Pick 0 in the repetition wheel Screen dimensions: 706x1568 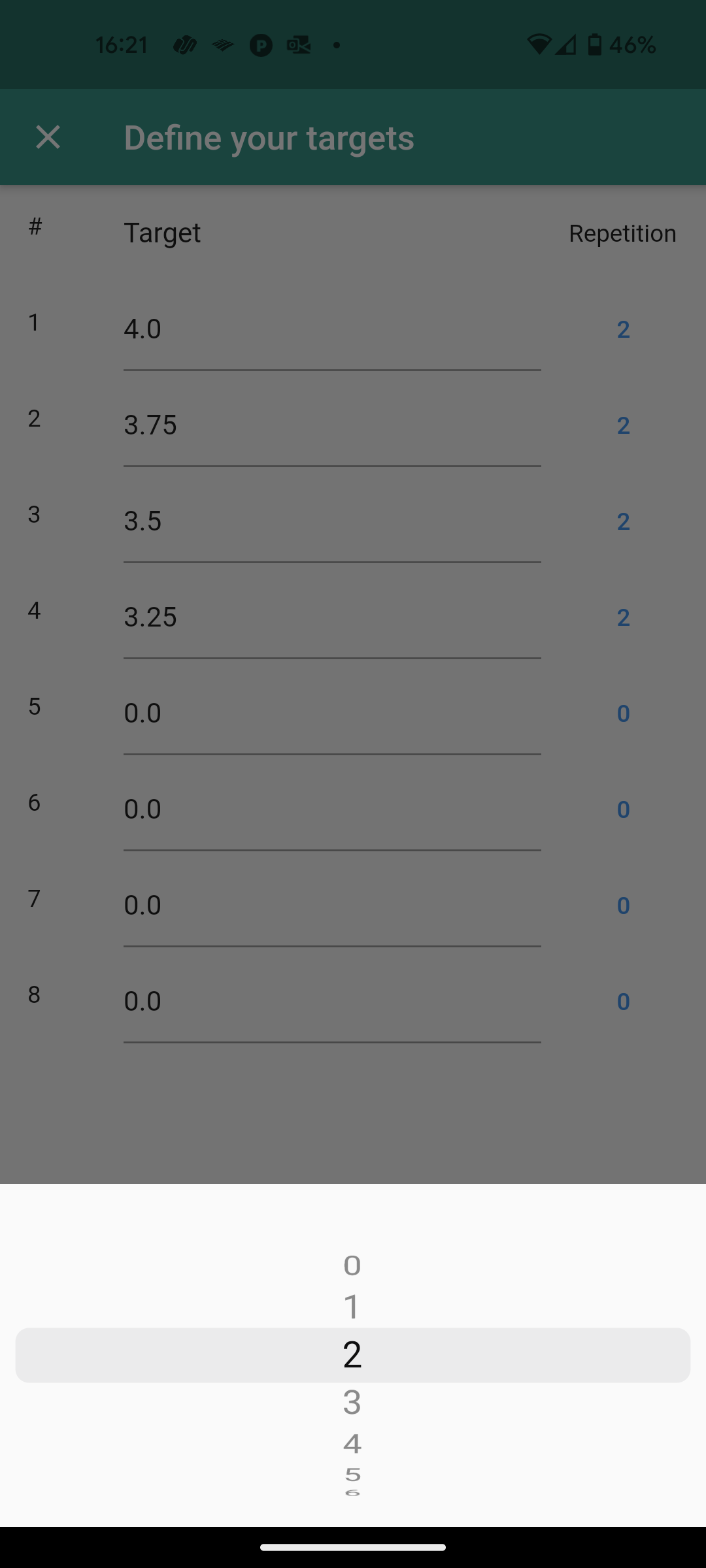352,1266
